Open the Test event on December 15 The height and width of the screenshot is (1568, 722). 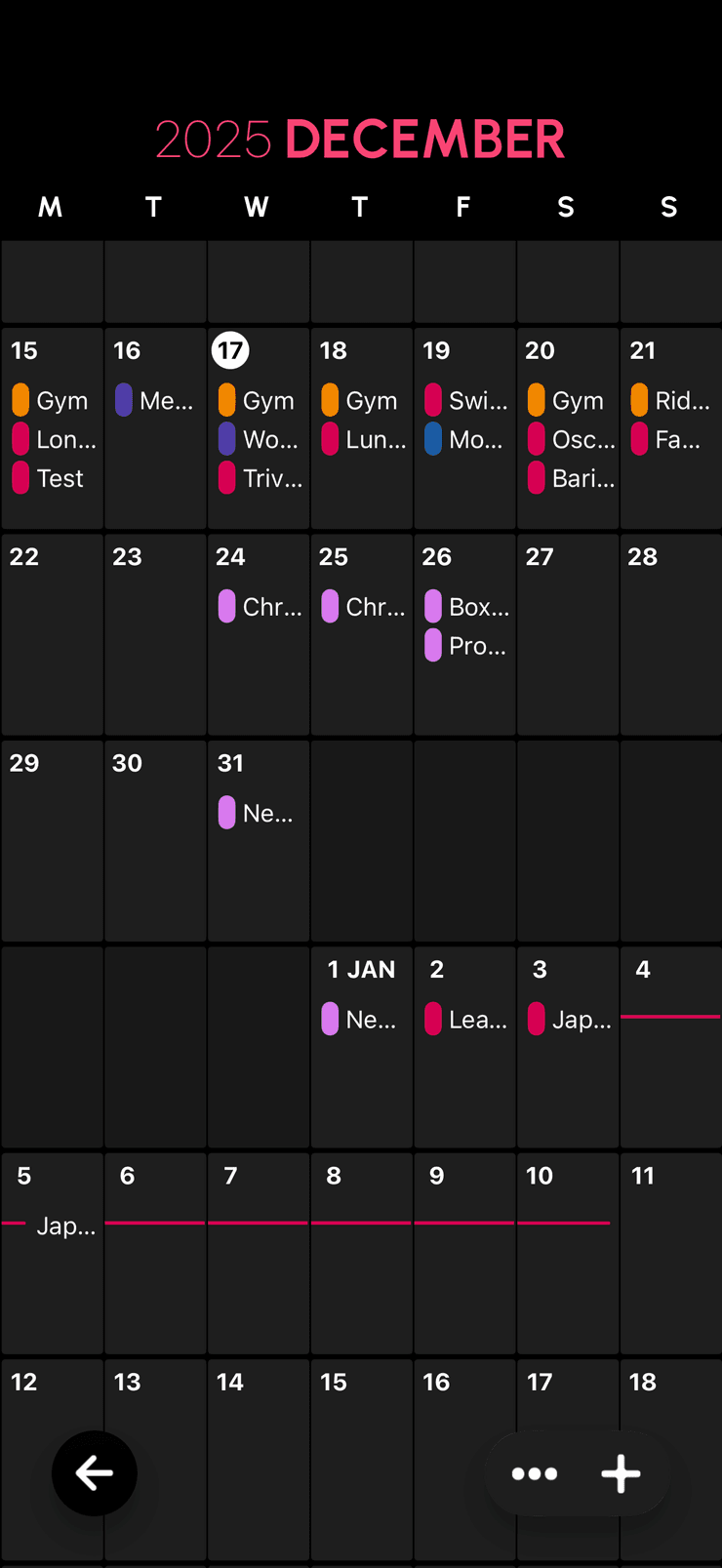(59, 478)
